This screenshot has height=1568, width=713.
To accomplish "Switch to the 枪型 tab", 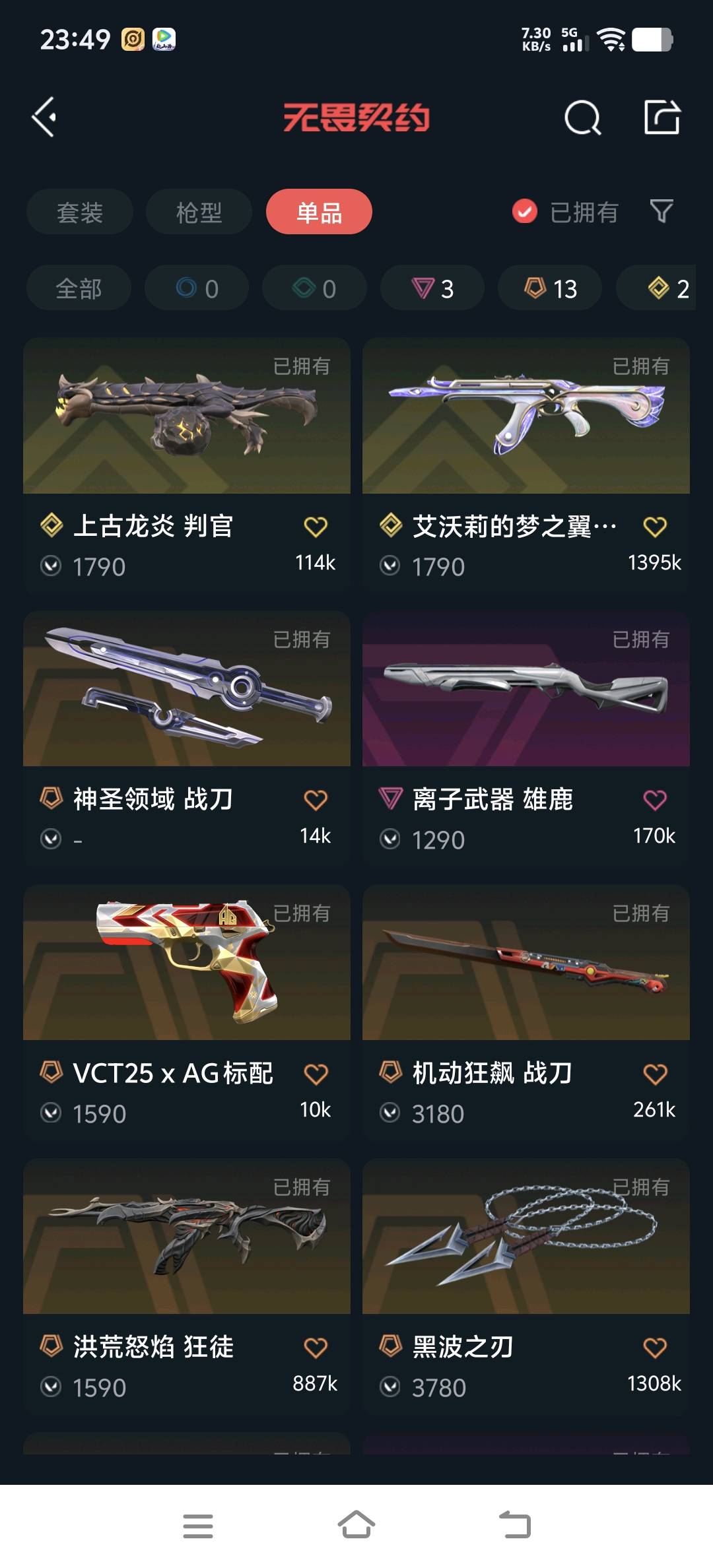I will (199, 212).
